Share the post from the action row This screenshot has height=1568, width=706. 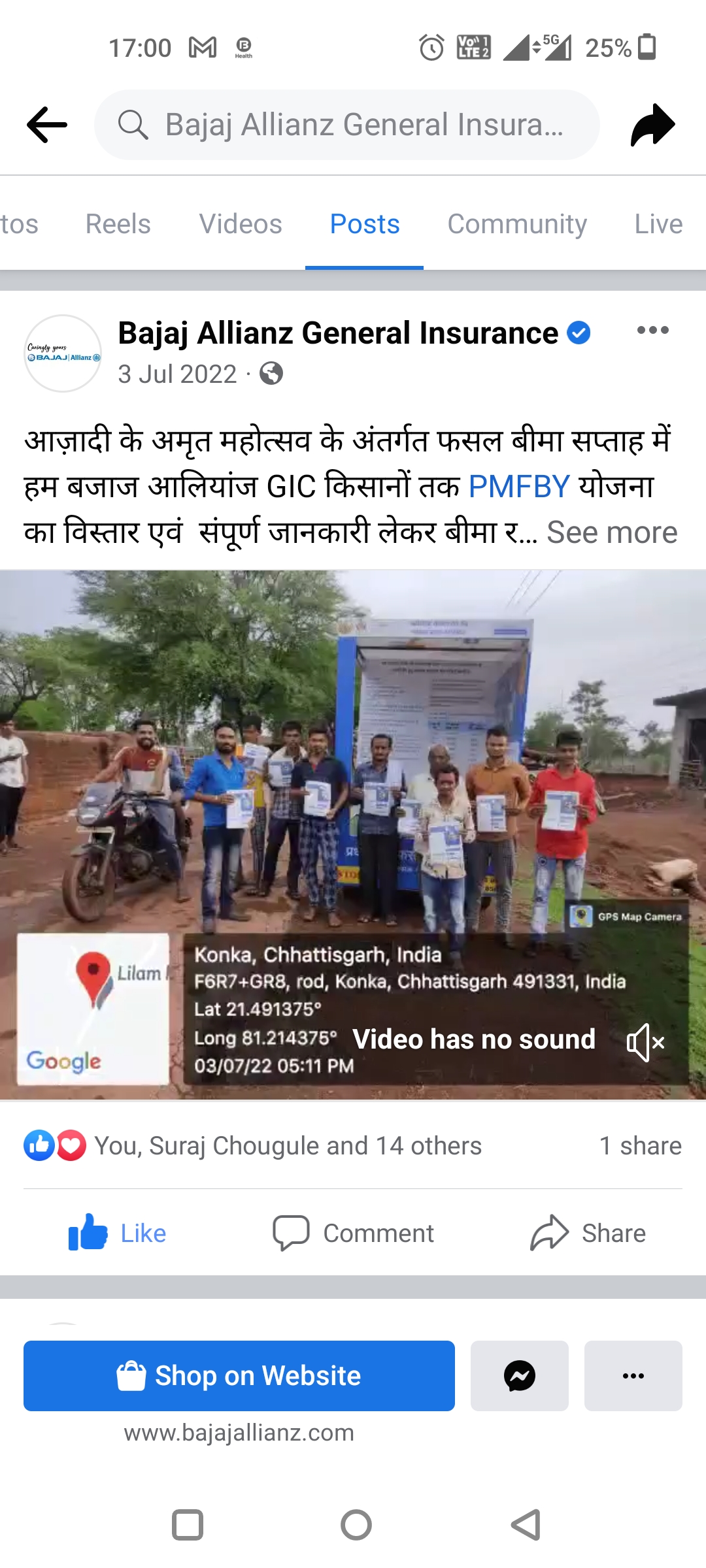(588, 1233)
